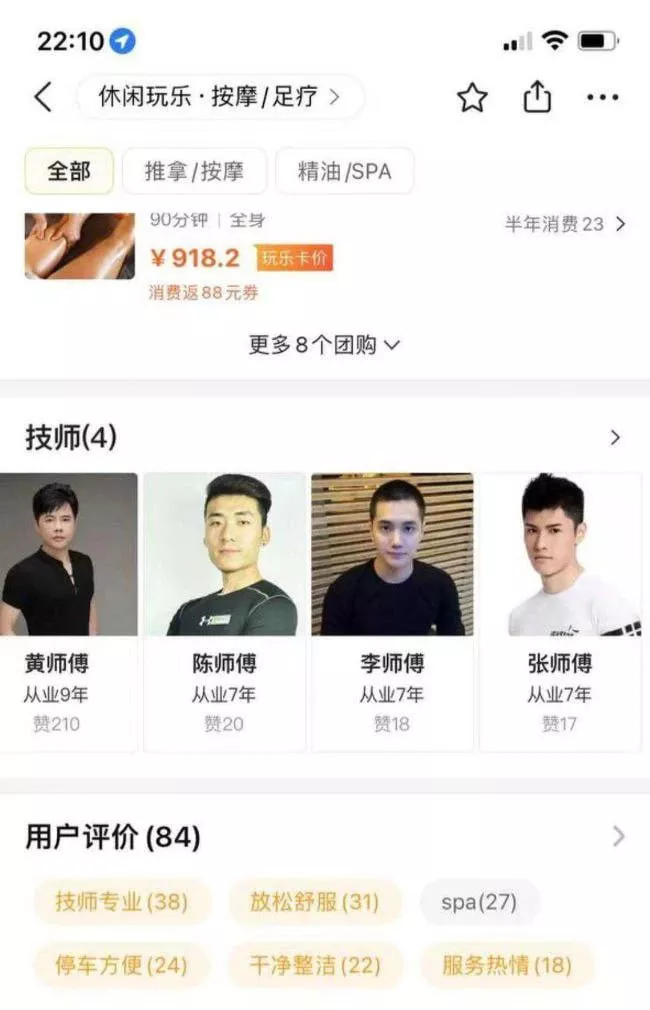Open 张师傅's technician card
Image resolution: width=650 pixels, height=1010 pixels.
[x=560, y=612]
